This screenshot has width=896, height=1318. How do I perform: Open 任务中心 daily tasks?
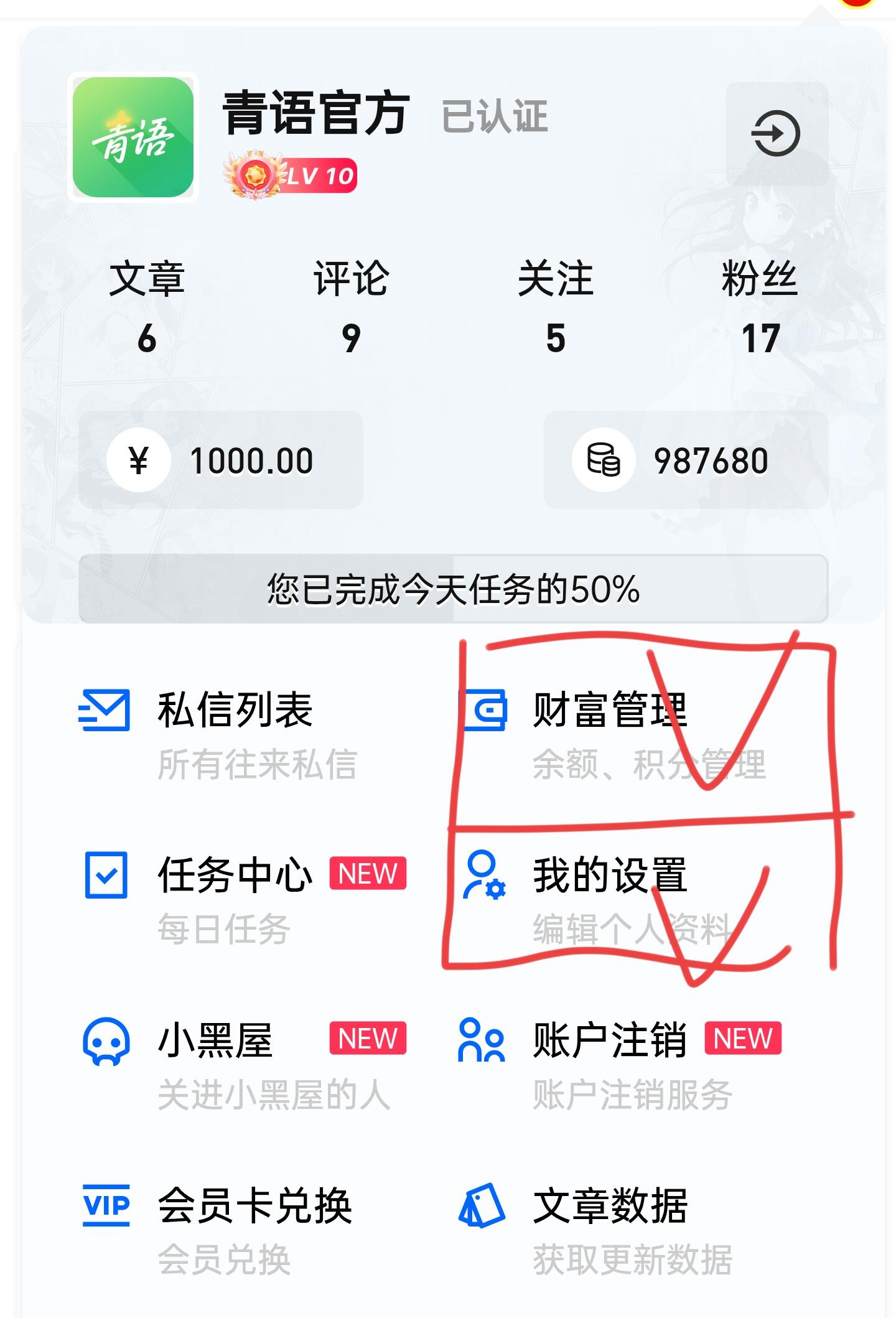click(x=234, y=899)
